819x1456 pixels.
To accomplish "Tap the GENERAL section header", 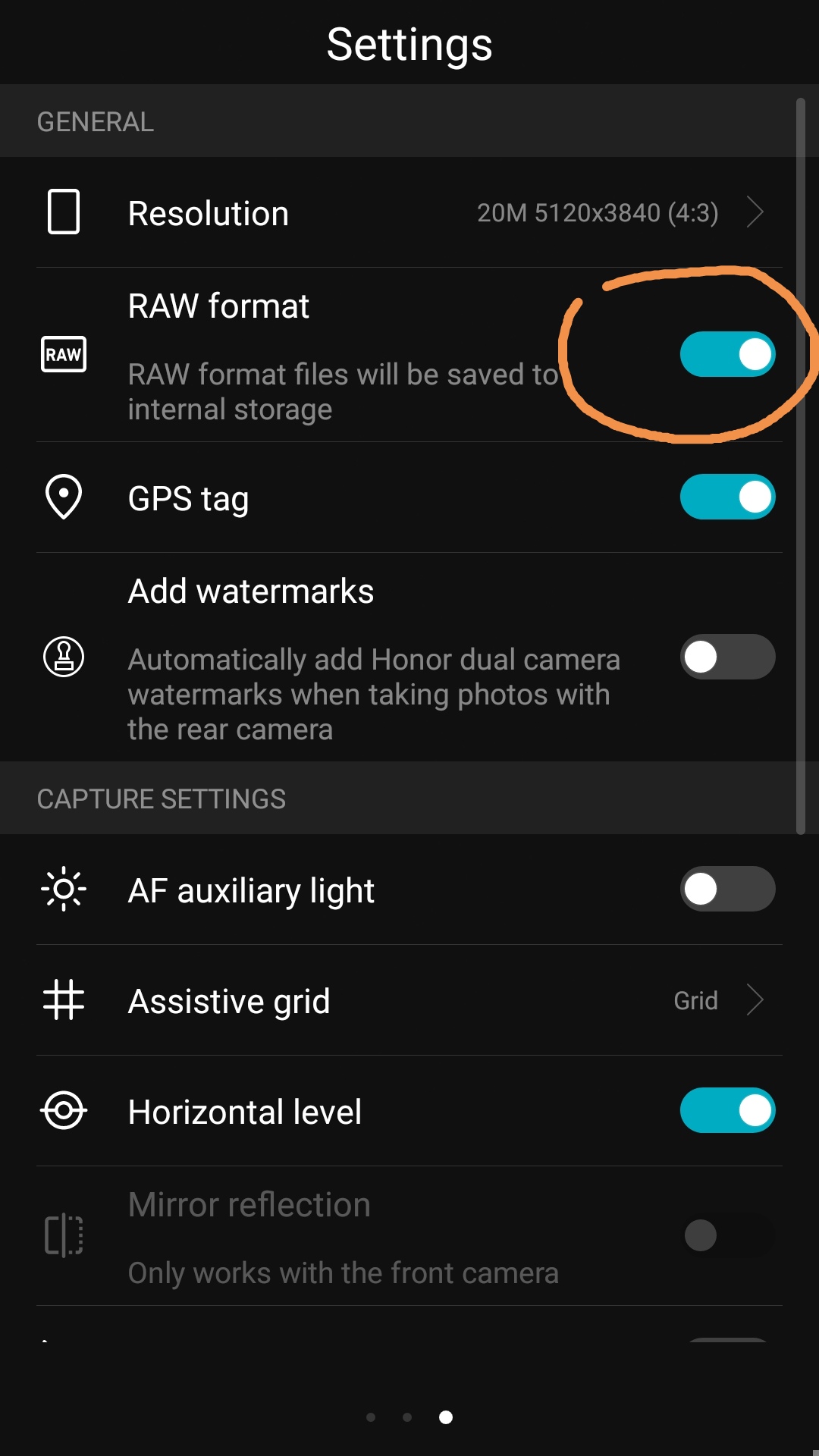I will click(95, 121).
